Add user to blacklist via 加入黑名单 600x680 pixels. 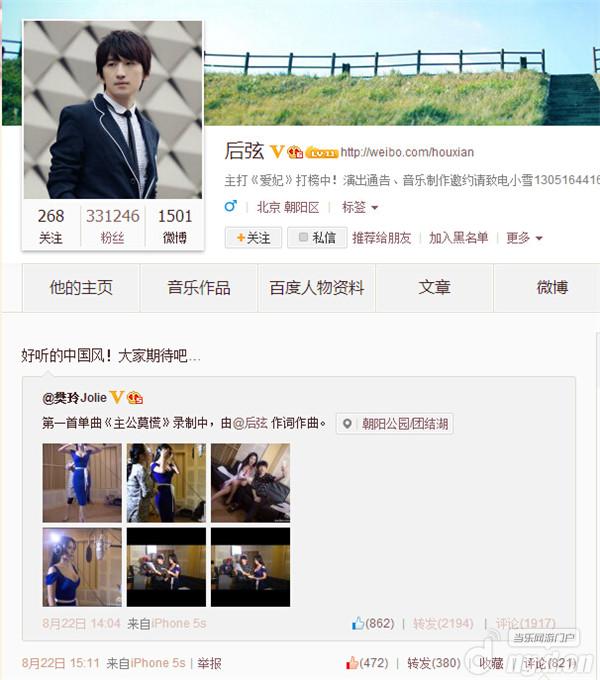click(458, 238)
